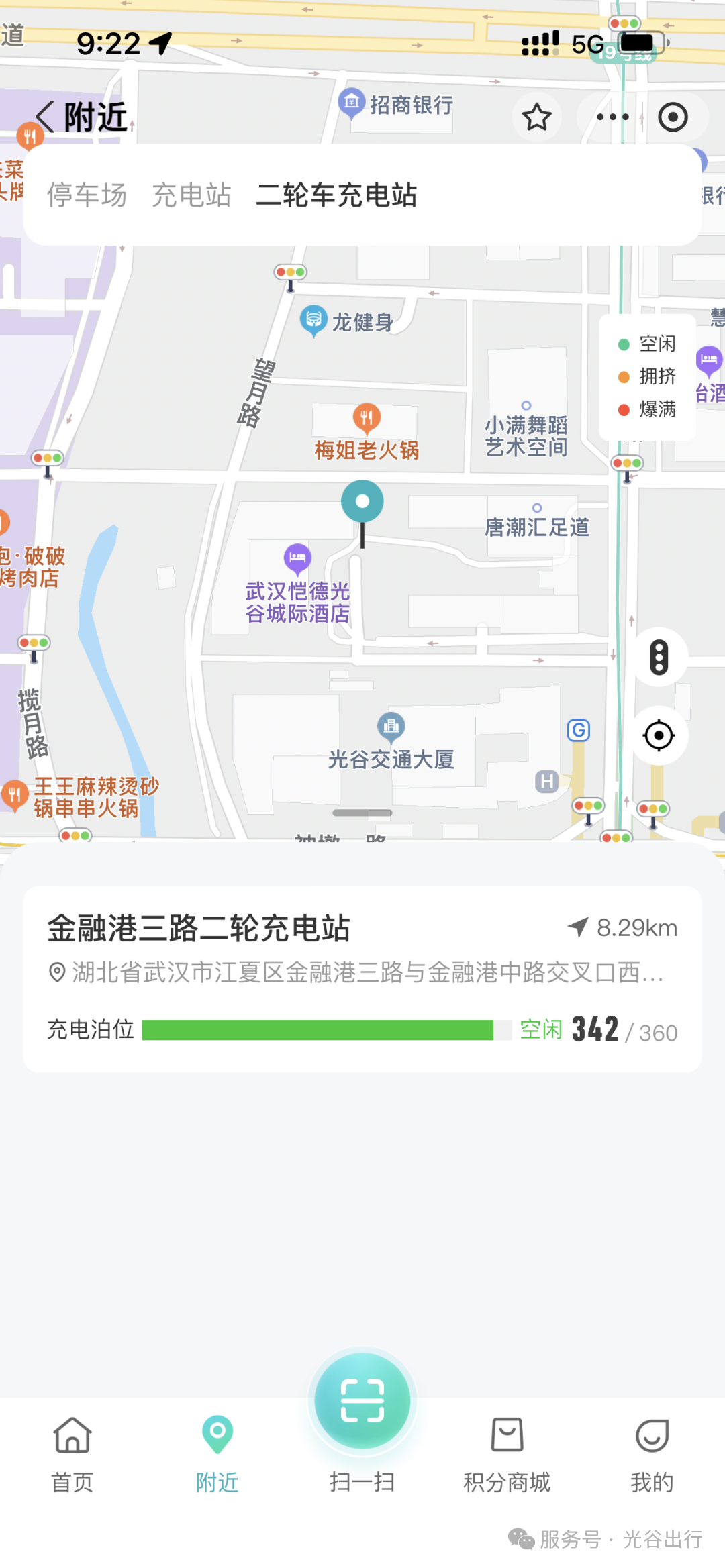The width and height of the screenshot is (725, 1568).
Task: Toggle the traffic light layer button
Action: click(659, 657)
